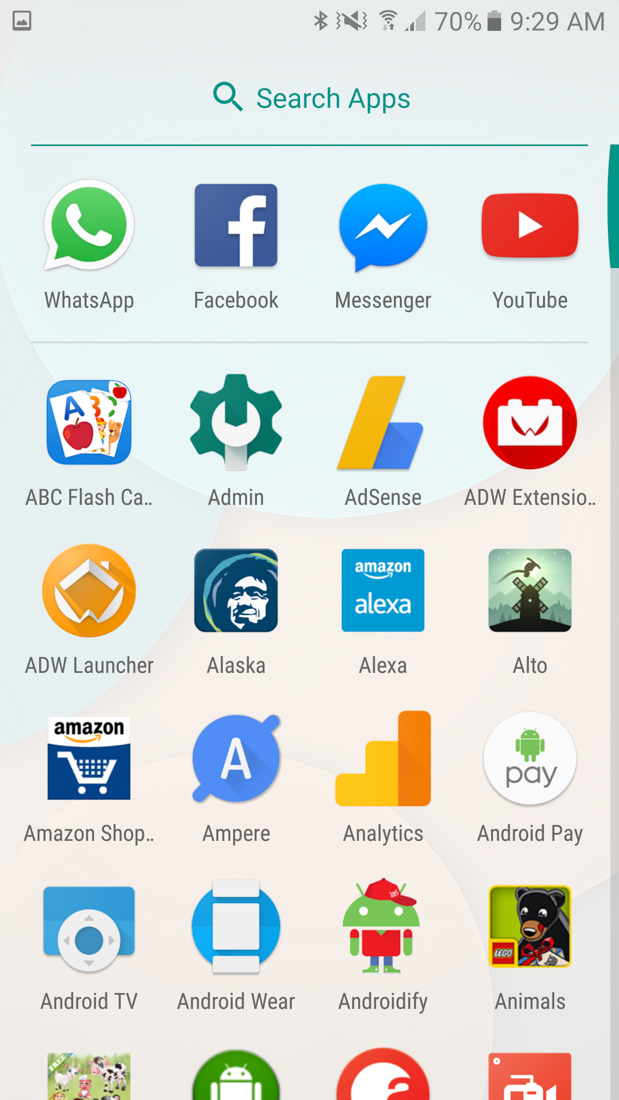Tap the Search Apps field
This screenshot has width=619, height=1100.
[x=310, y=98]
